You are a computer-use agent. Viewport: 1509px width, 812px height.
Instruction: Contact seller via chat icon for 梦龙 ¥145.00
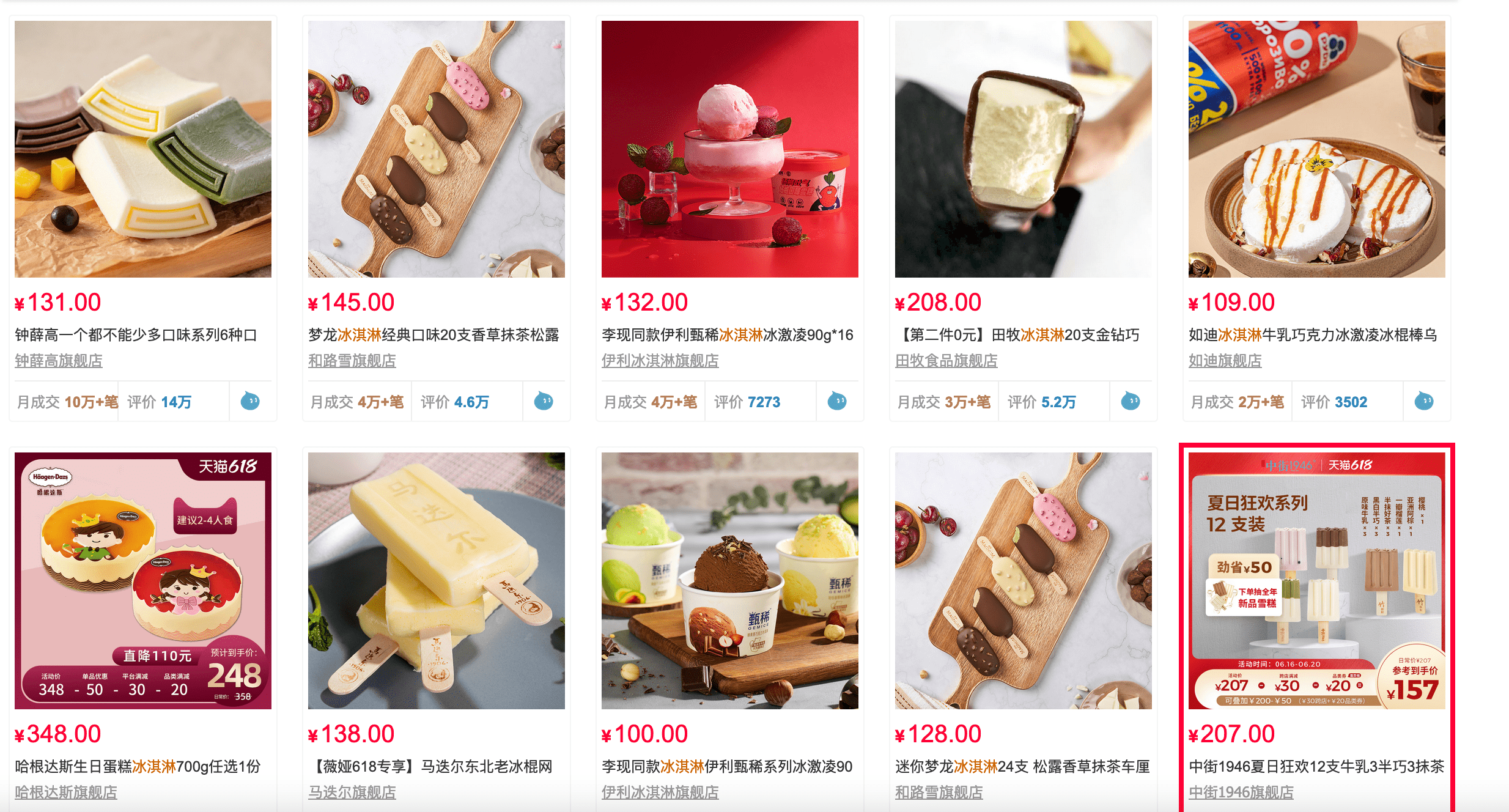coord(544,401)
